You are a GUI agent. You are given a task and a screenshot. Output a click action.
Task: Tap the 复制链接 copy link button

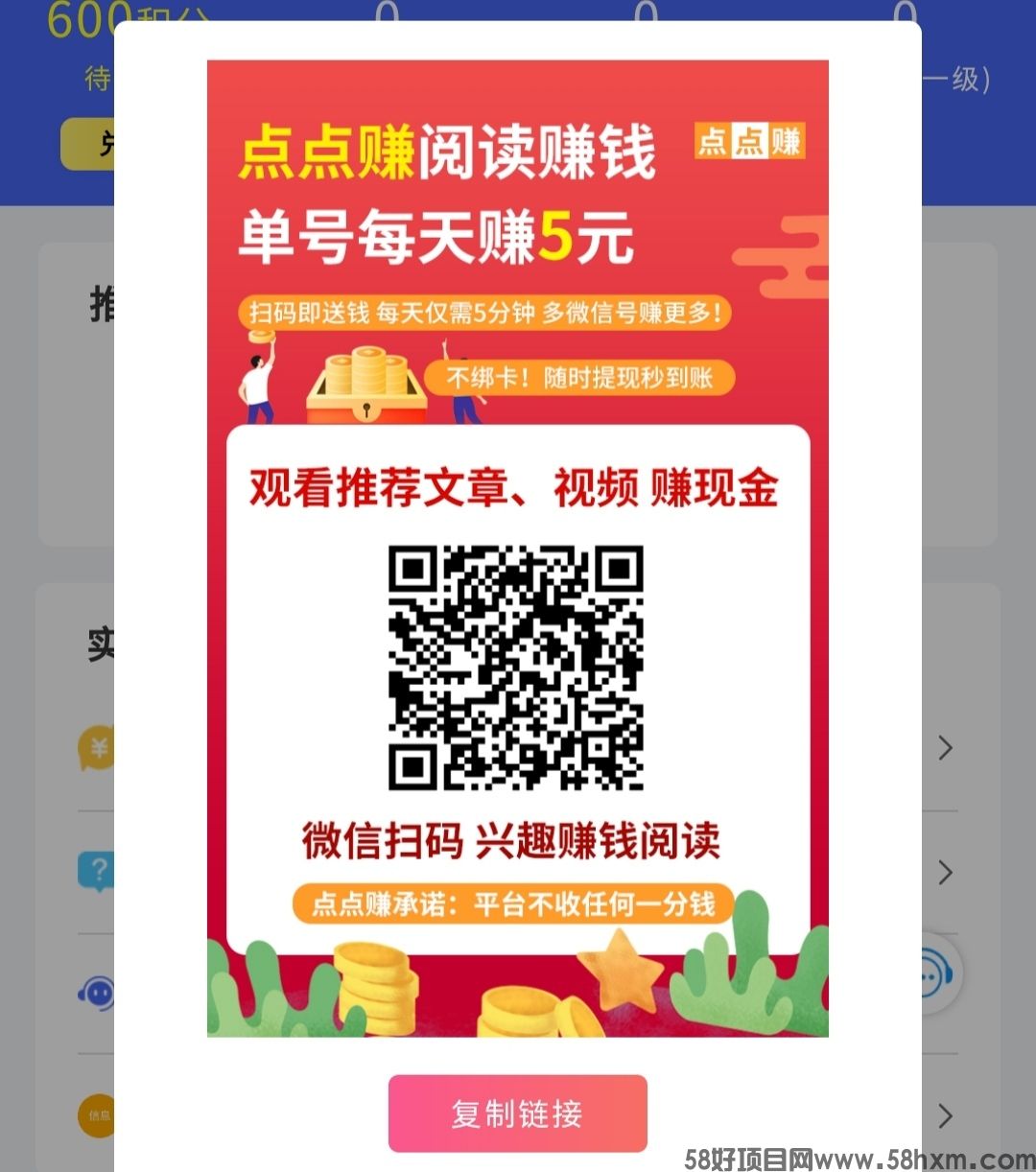pos(517,1113)
